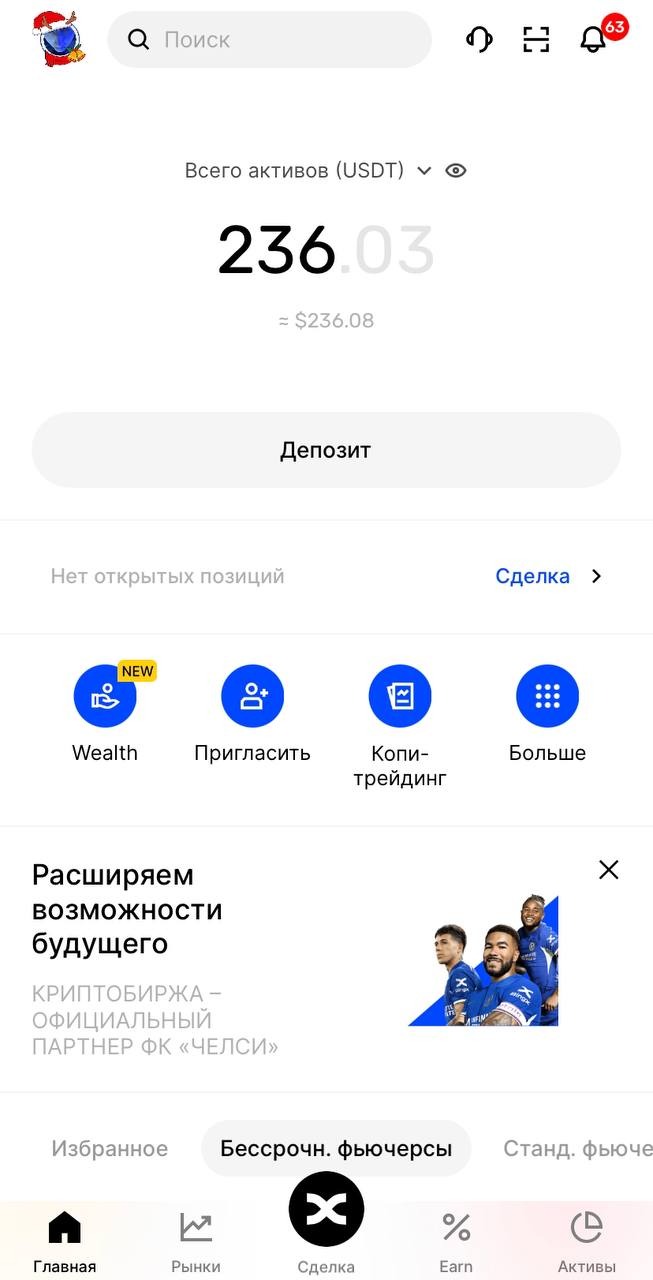Switch to the Рынки bottom tab
The width and height of the screenshot is (653, 1280).
coord(196,1240)
